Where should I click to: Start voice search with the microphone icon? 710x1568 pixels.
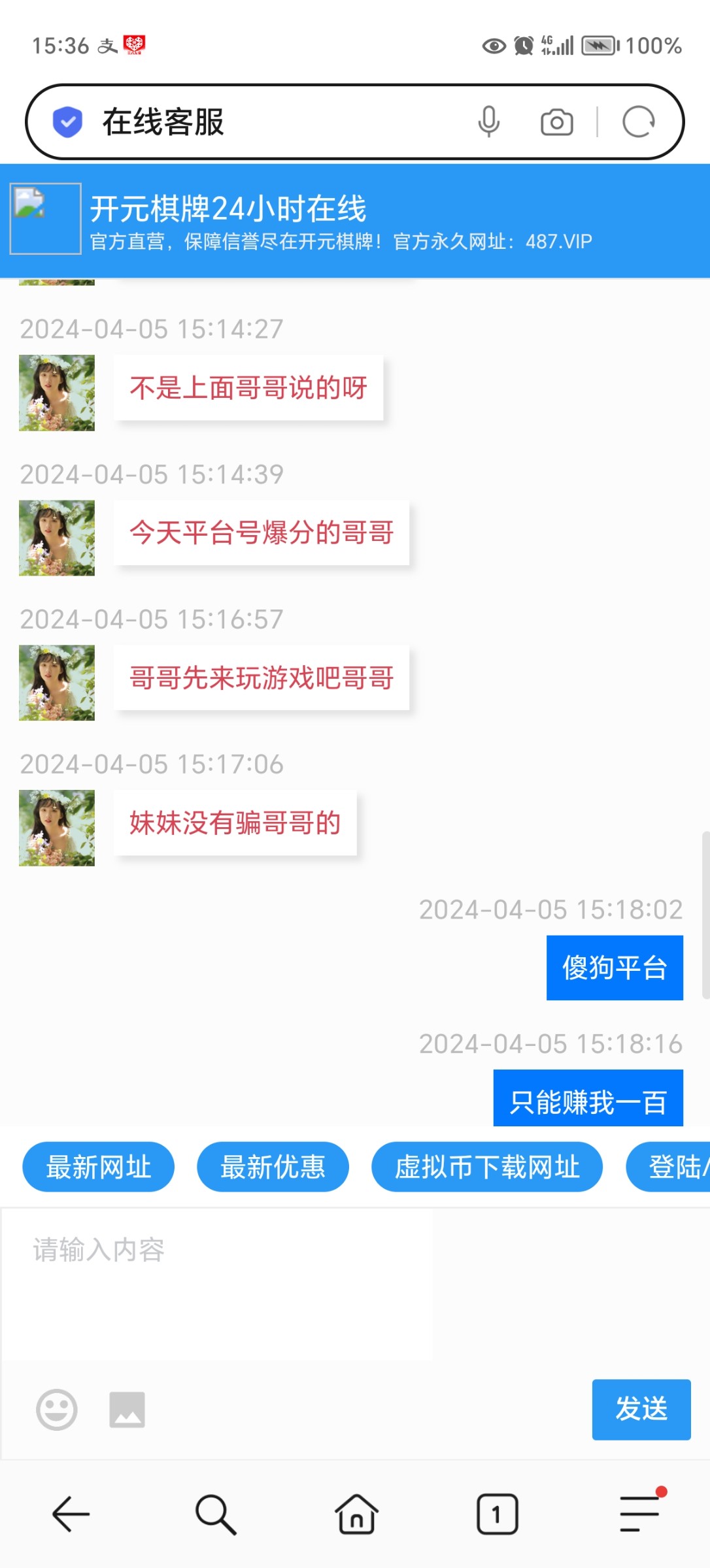point(488,122)
